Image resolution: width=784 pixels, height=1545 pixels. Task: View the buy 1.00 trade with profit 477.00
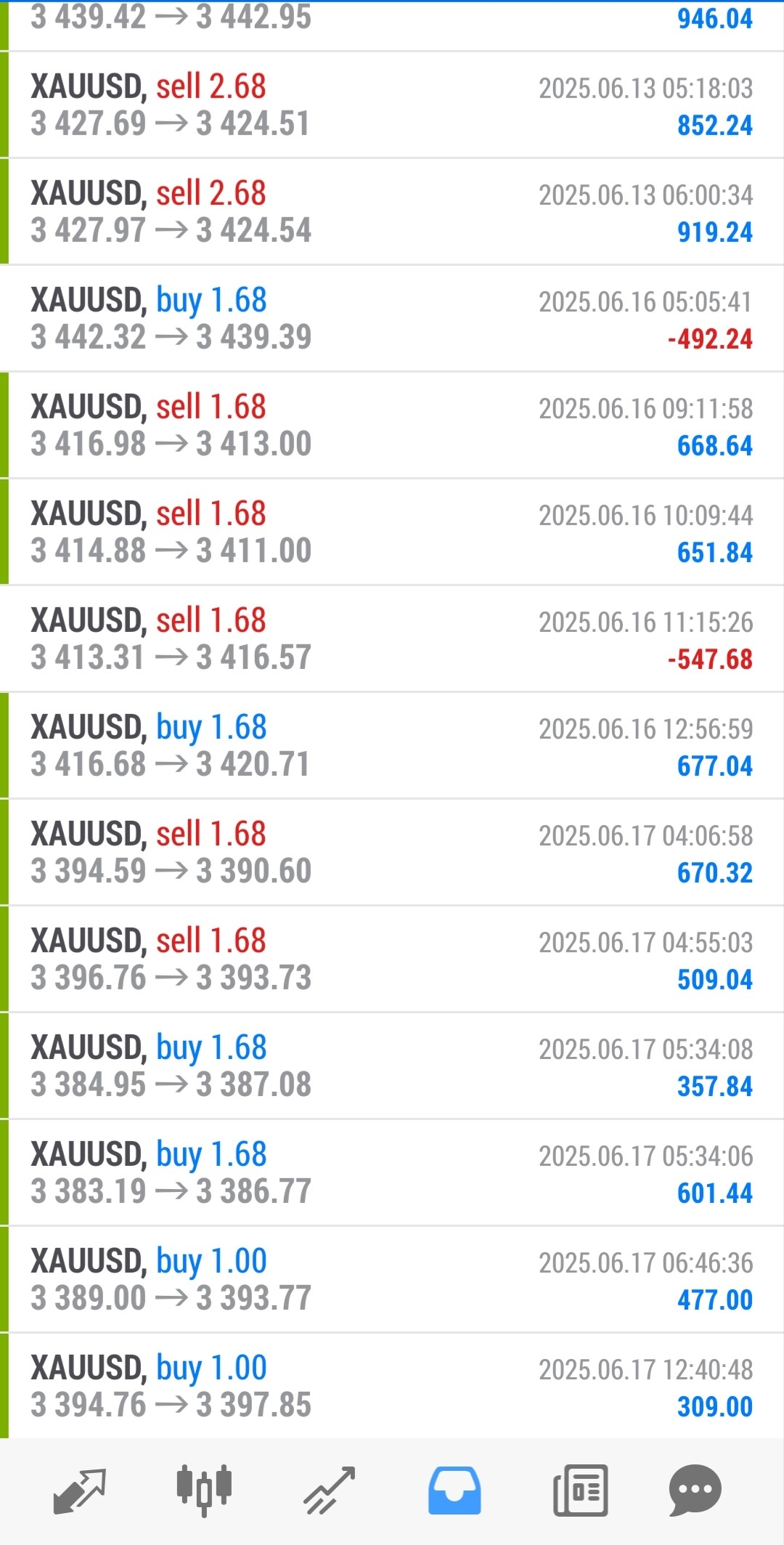click(x=392, y=1279)
